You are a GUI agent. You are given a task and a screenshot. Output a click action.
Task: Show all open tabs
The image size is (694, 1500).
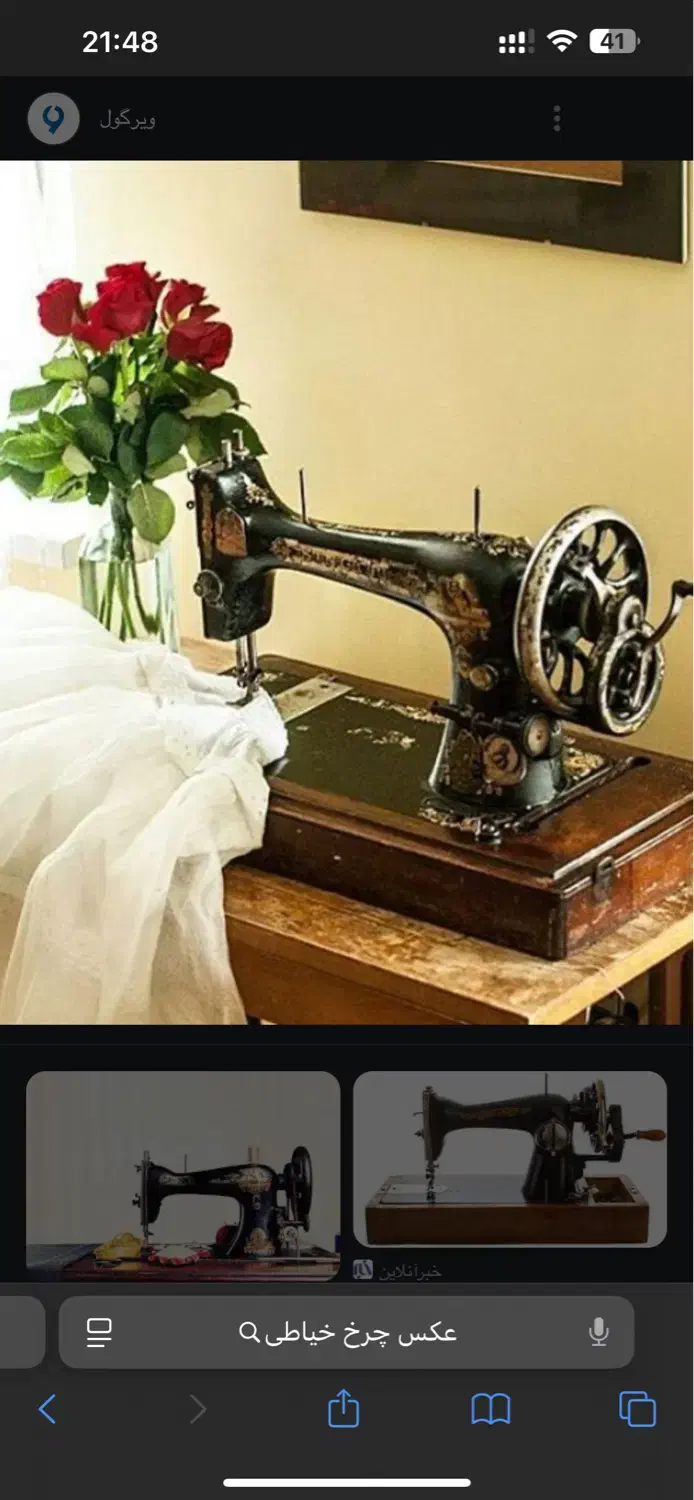click(x=637, y=1410)
